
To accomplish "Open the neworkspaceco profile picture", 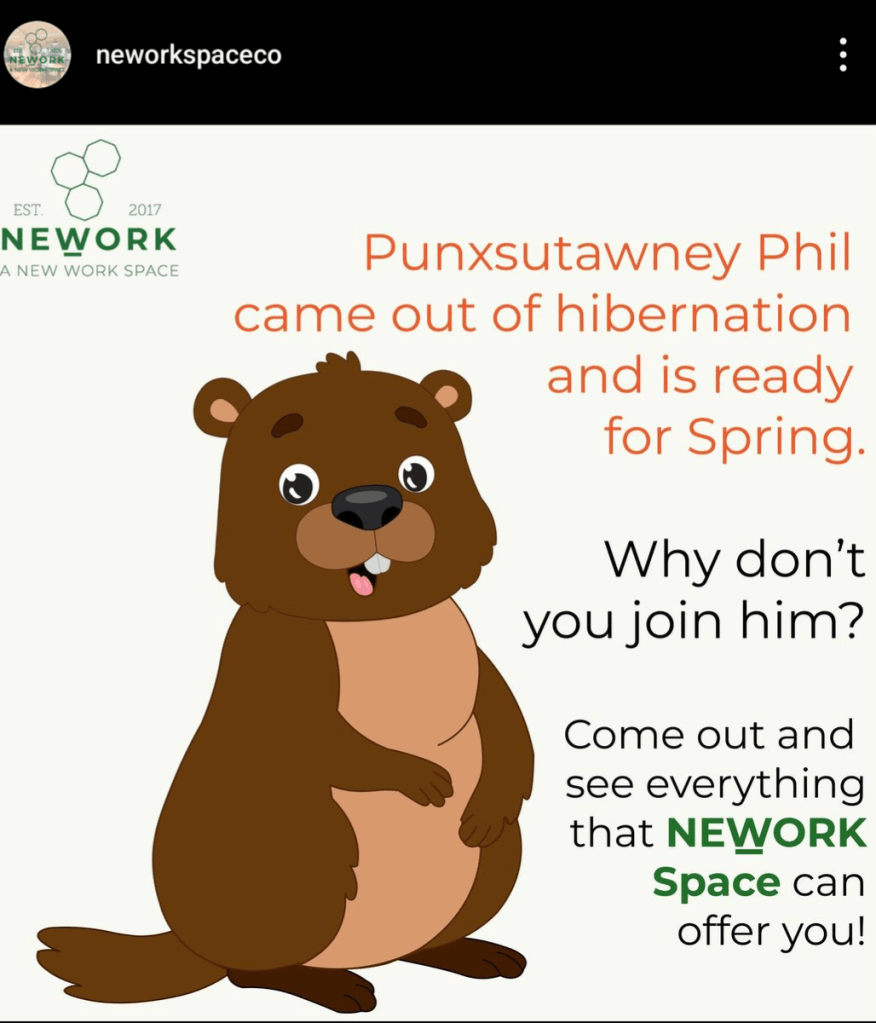I will coord(38,55).
